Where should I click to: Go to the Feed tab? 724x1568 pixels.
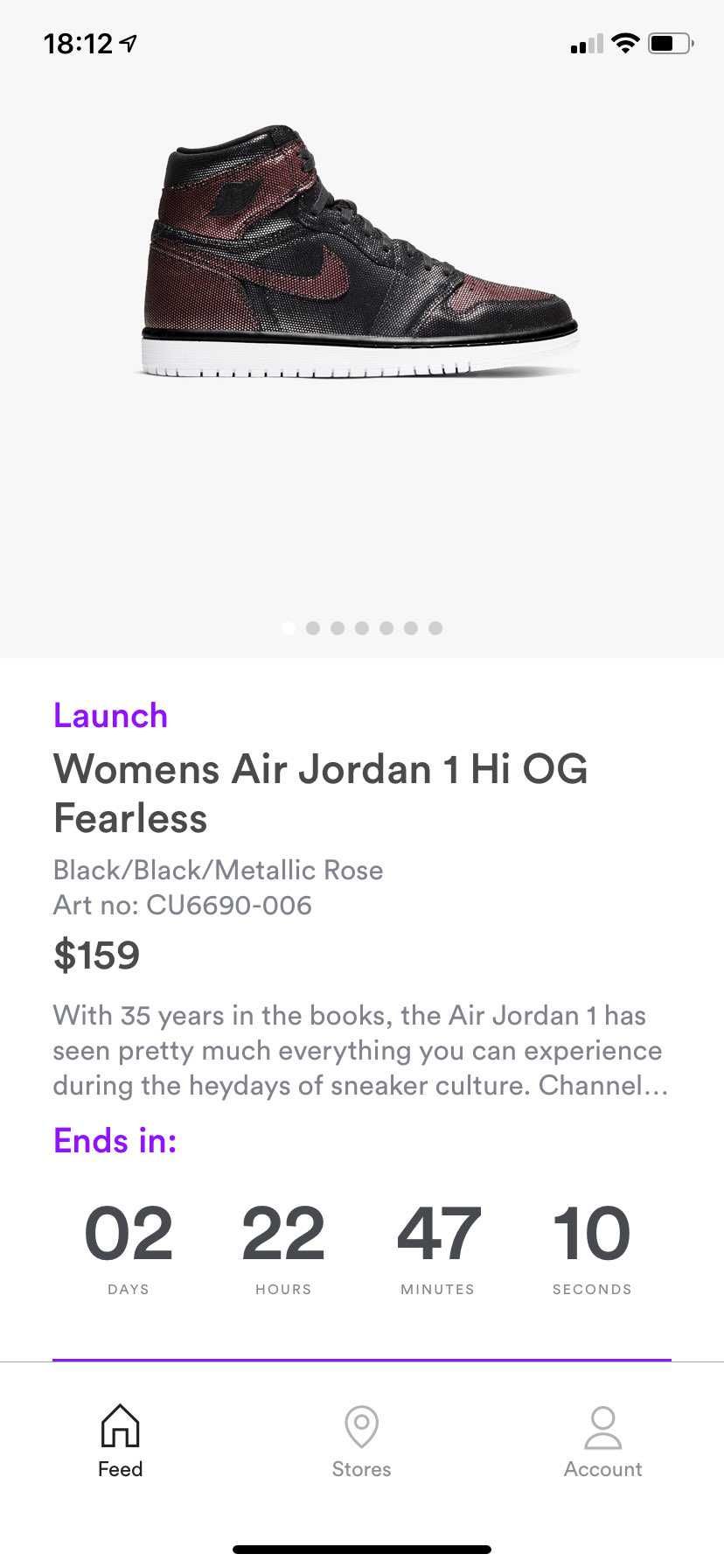[x=121, y=1442]
